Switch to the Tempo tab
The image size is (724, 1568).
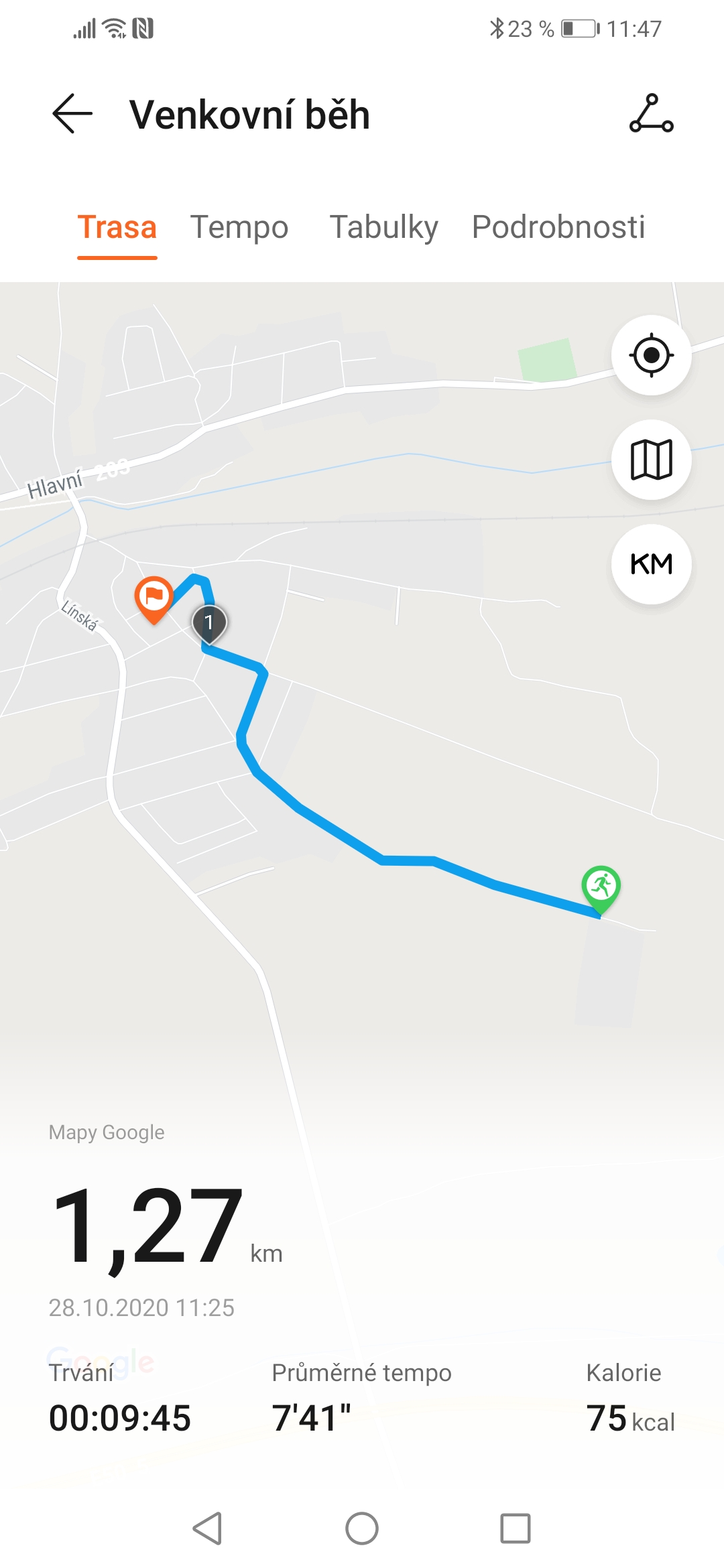click(239, 227)
